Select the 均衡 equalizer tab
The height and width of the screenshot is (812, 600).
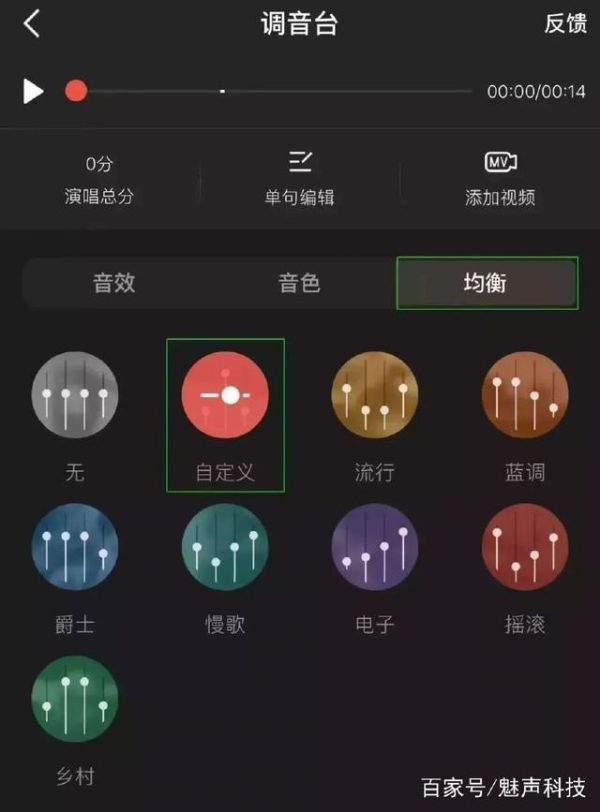[486, 283]
